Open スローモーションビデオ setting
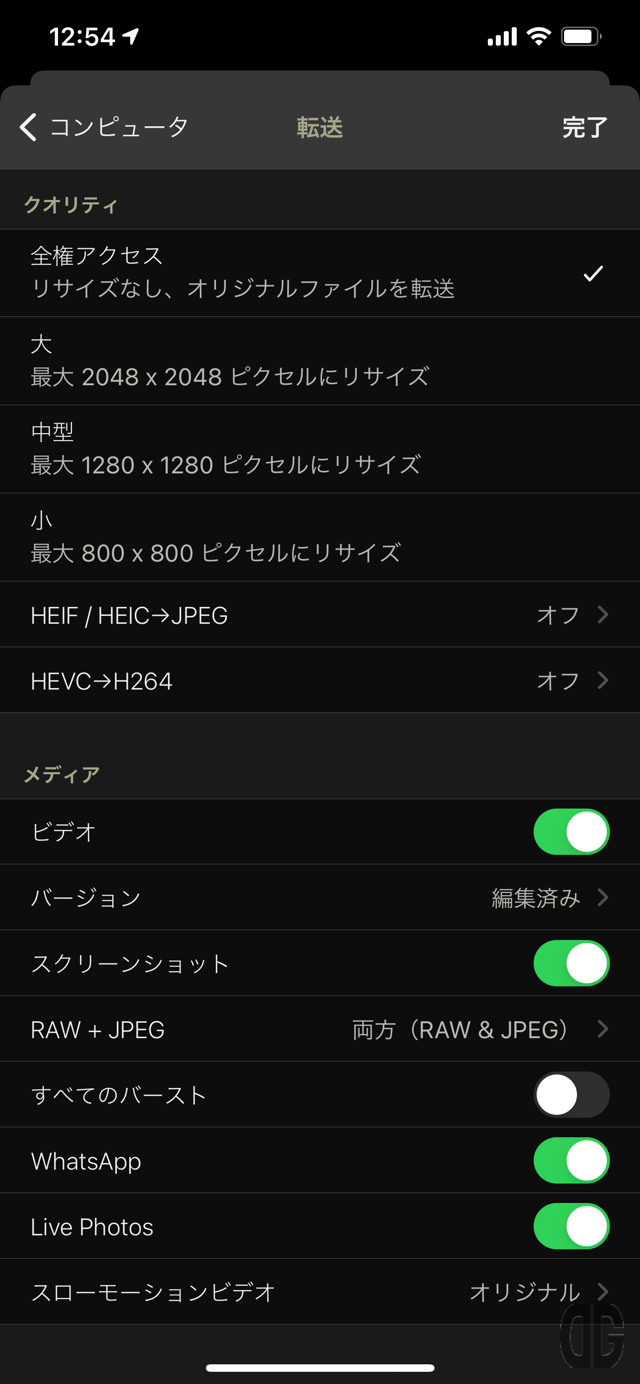This screenshot has width=640, height=1384. tap(320, 1293)
